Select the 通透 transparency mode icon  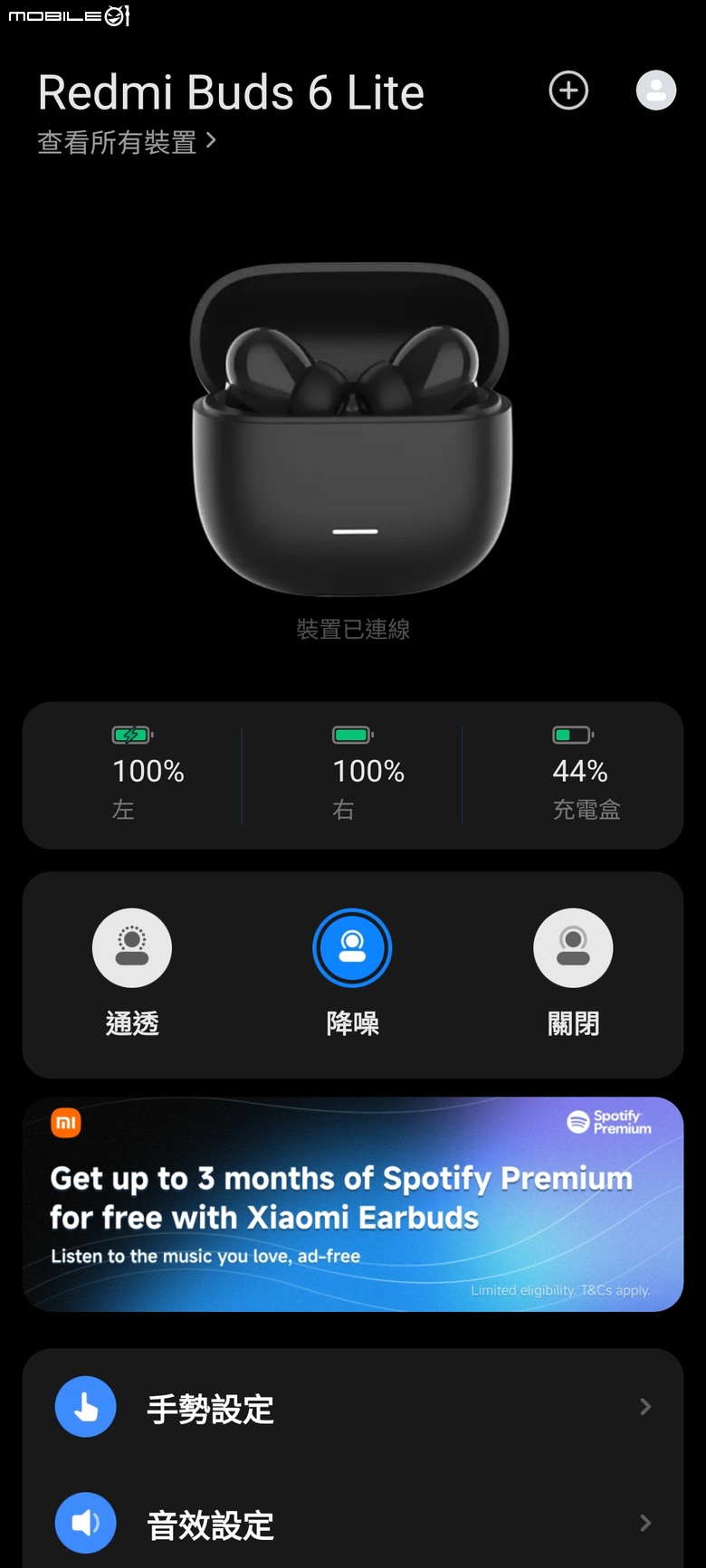(x=132, y=947)
